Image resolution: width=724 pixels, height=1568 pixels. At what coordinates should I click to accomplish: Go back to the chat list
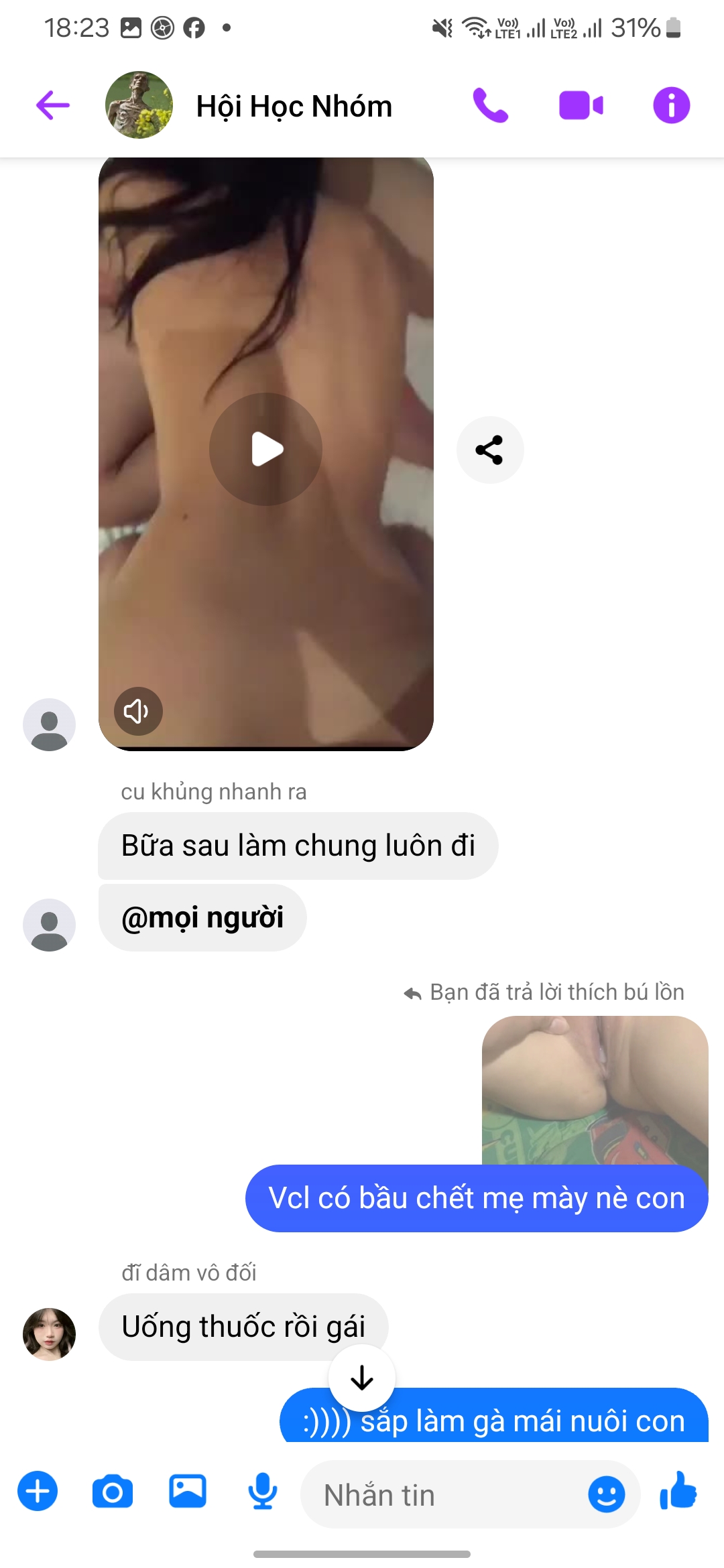[x=52, y=105]
